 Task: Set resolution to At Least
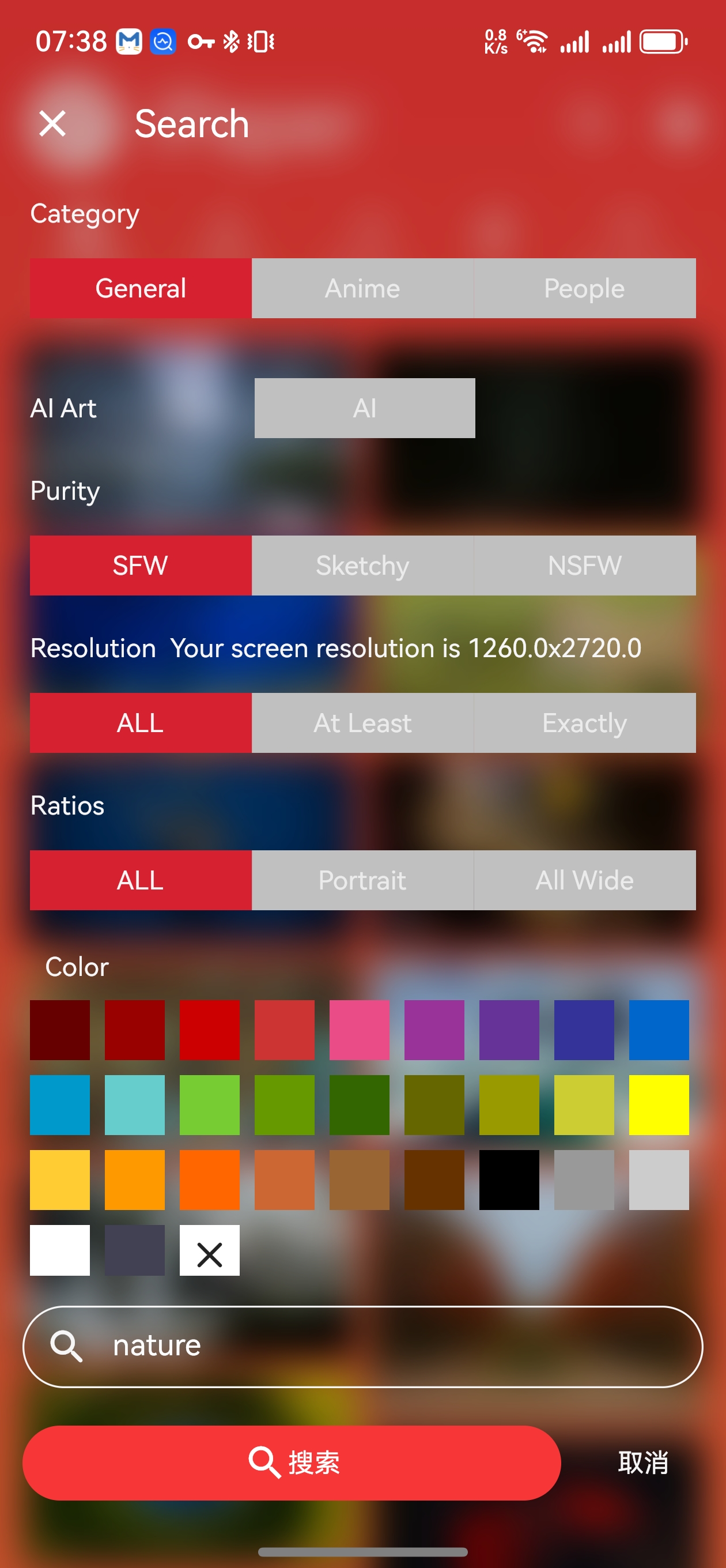click(362, 722)
